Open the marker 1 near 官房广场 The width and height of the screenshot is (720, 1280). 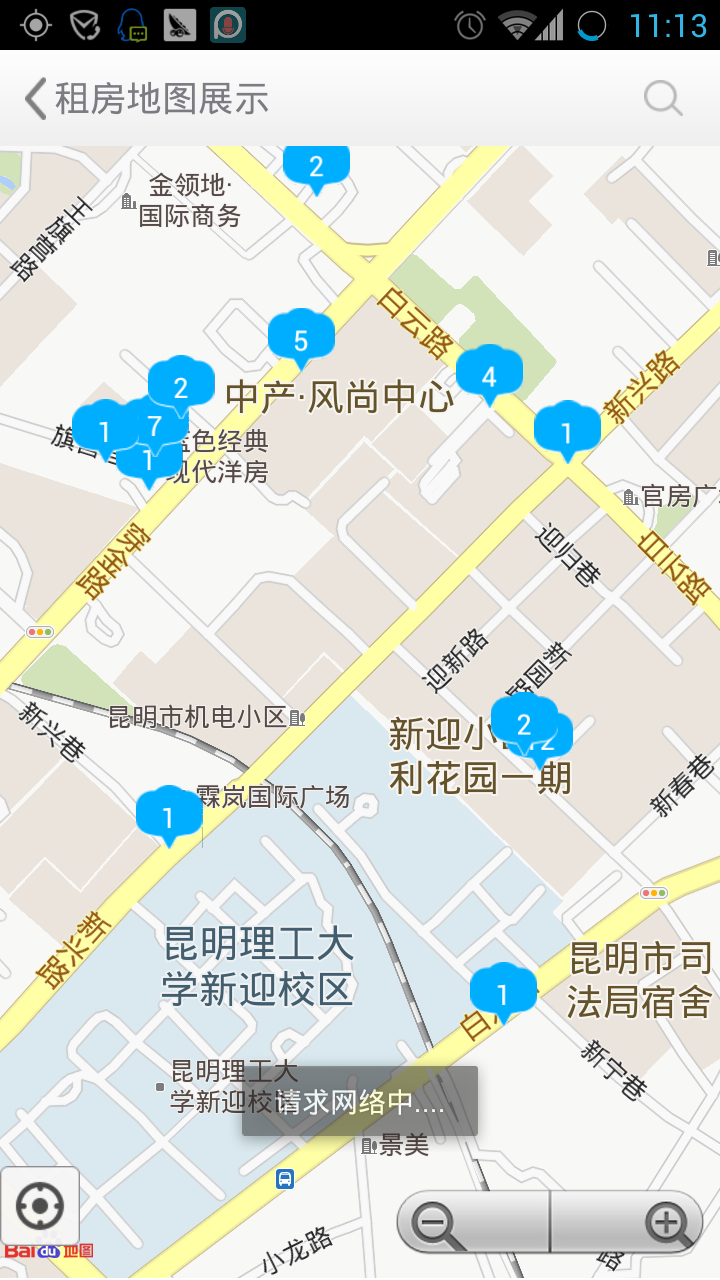(568, 430)
